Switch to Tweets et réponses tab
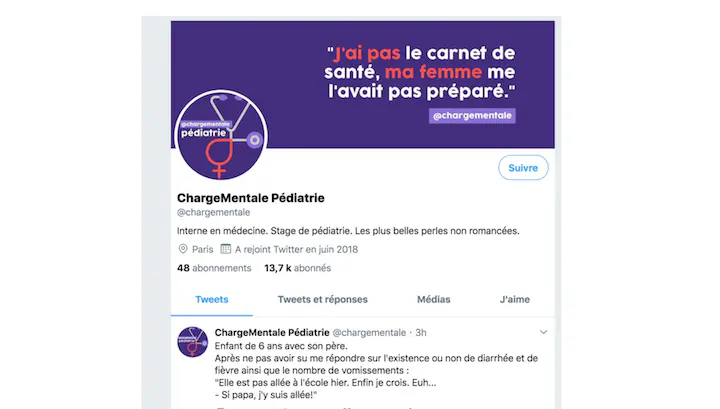This screenshot has width=720, height=409. pos(322,299)
